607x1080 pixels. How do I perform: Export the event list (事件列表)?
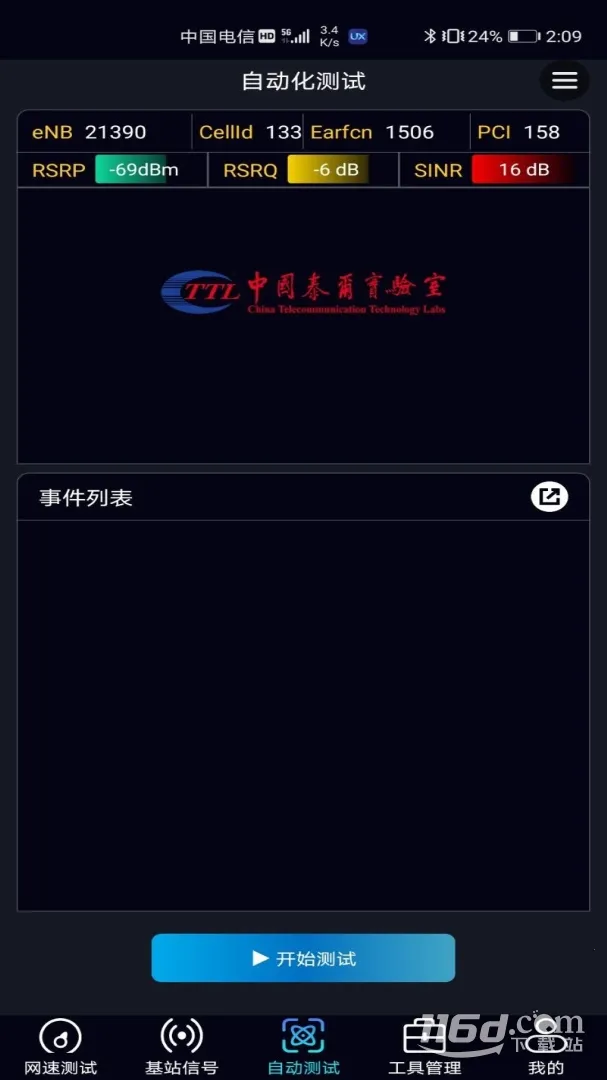click(x=549, y=496)
